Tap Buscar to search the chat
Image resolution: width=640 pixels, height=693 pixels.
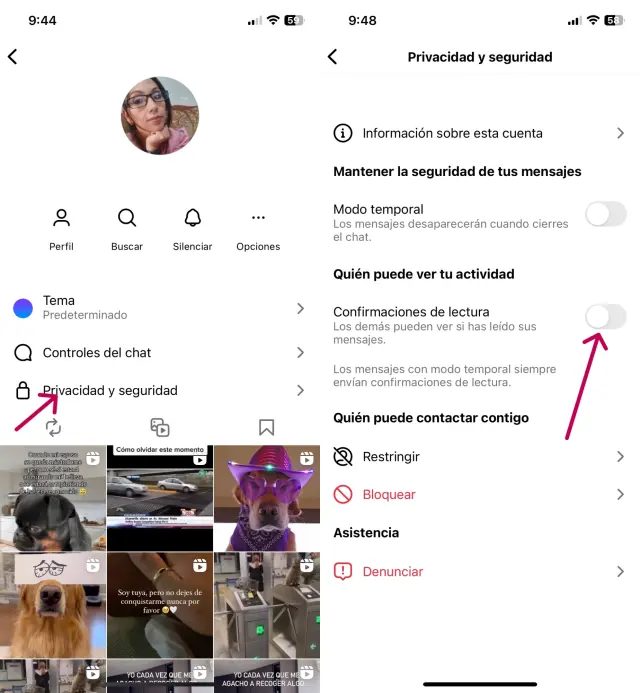coord(127,229)
